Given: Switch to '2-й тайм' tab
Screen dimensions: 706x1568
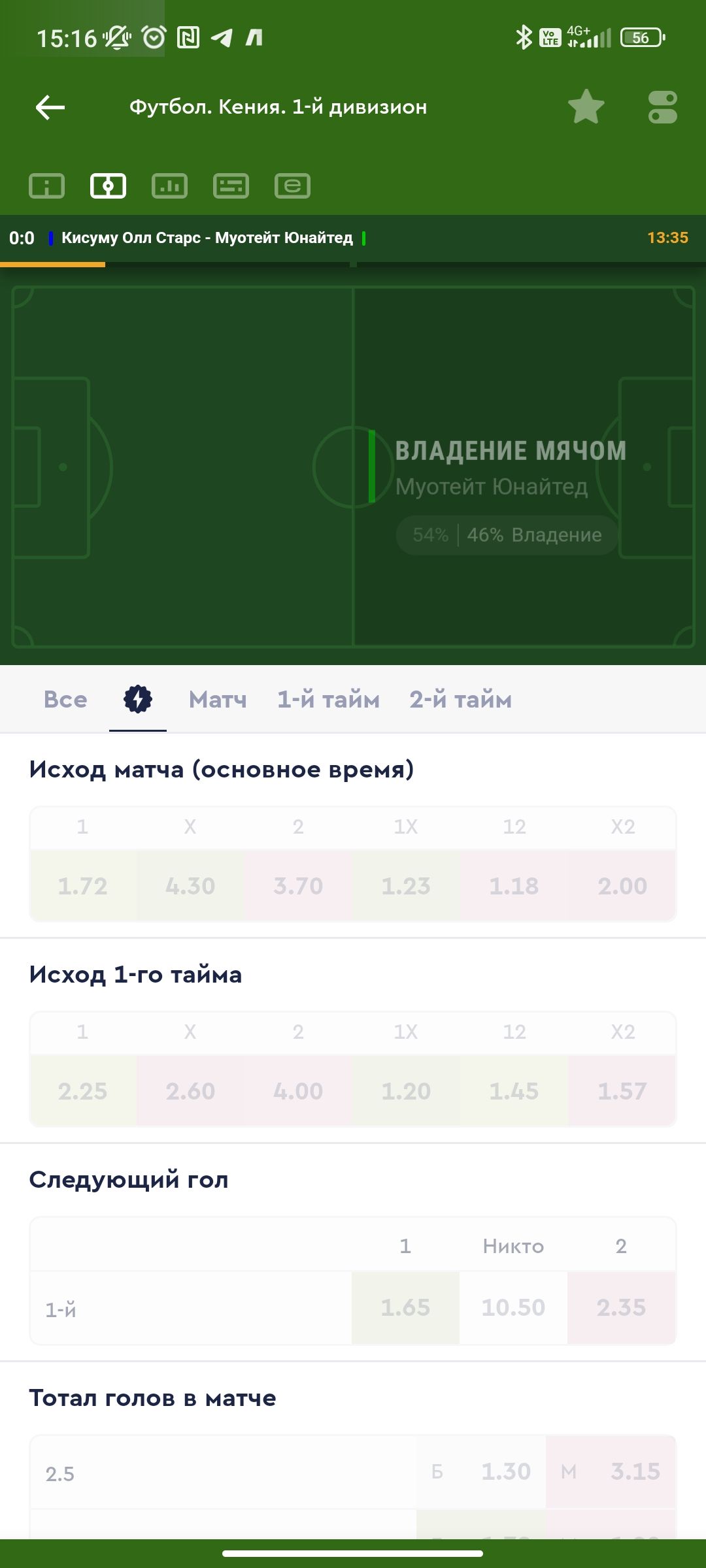Looking at the screenshot, I should coord(460,700).
